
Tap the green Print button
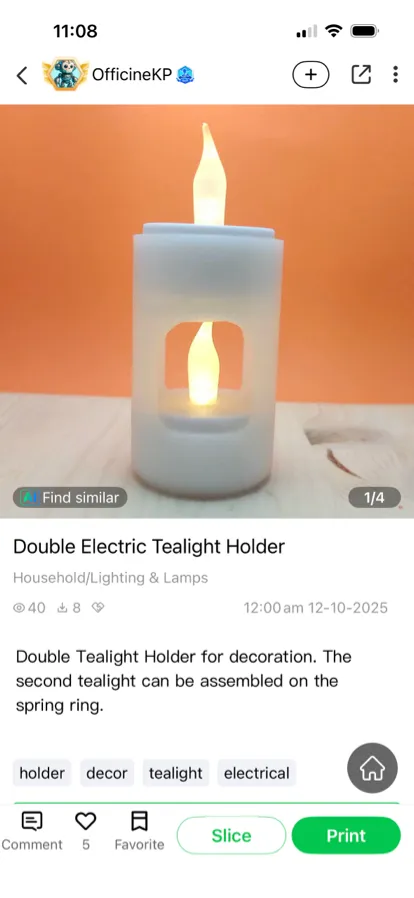point(346,836)
